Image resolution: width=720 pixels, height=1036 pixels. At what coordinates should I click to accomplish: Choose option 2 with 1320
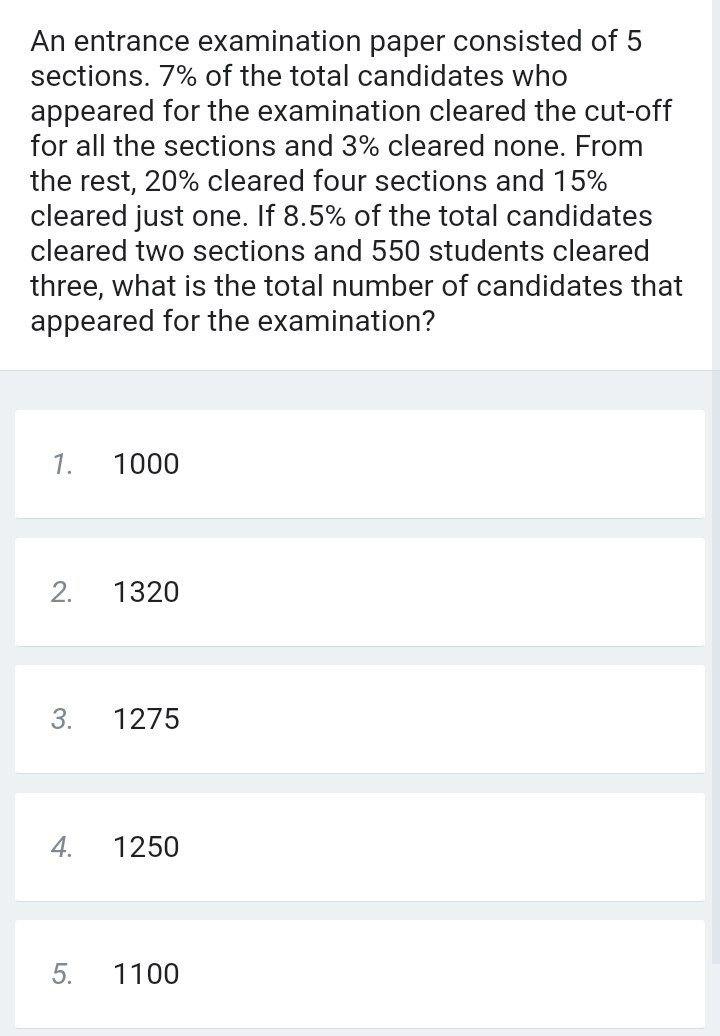147,592
